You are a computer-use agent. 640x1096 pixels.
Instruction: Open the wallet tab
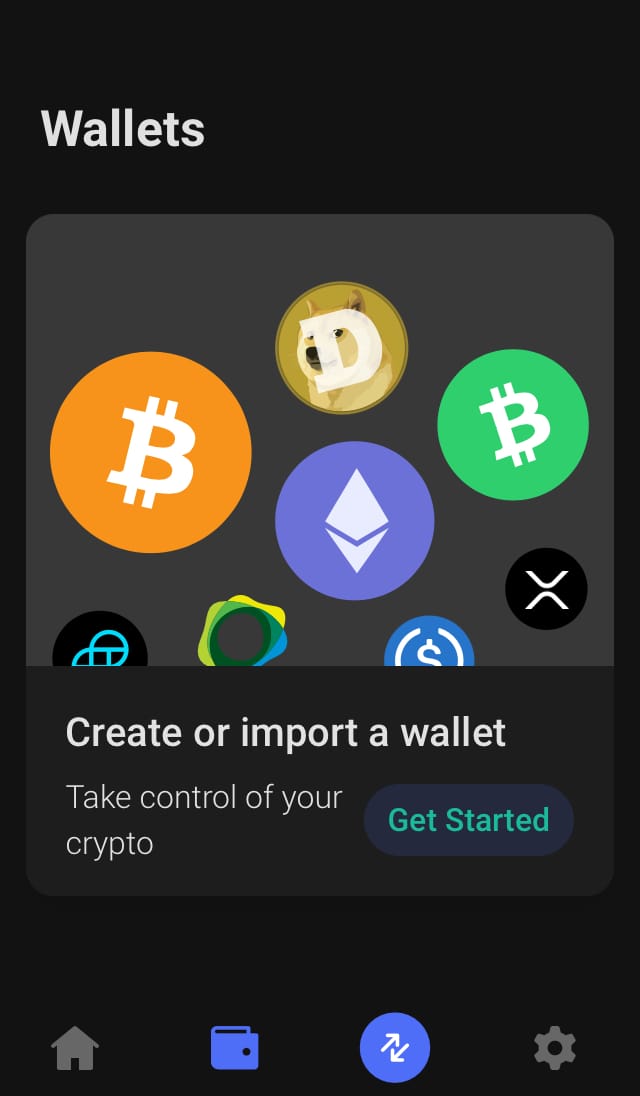235,1048
